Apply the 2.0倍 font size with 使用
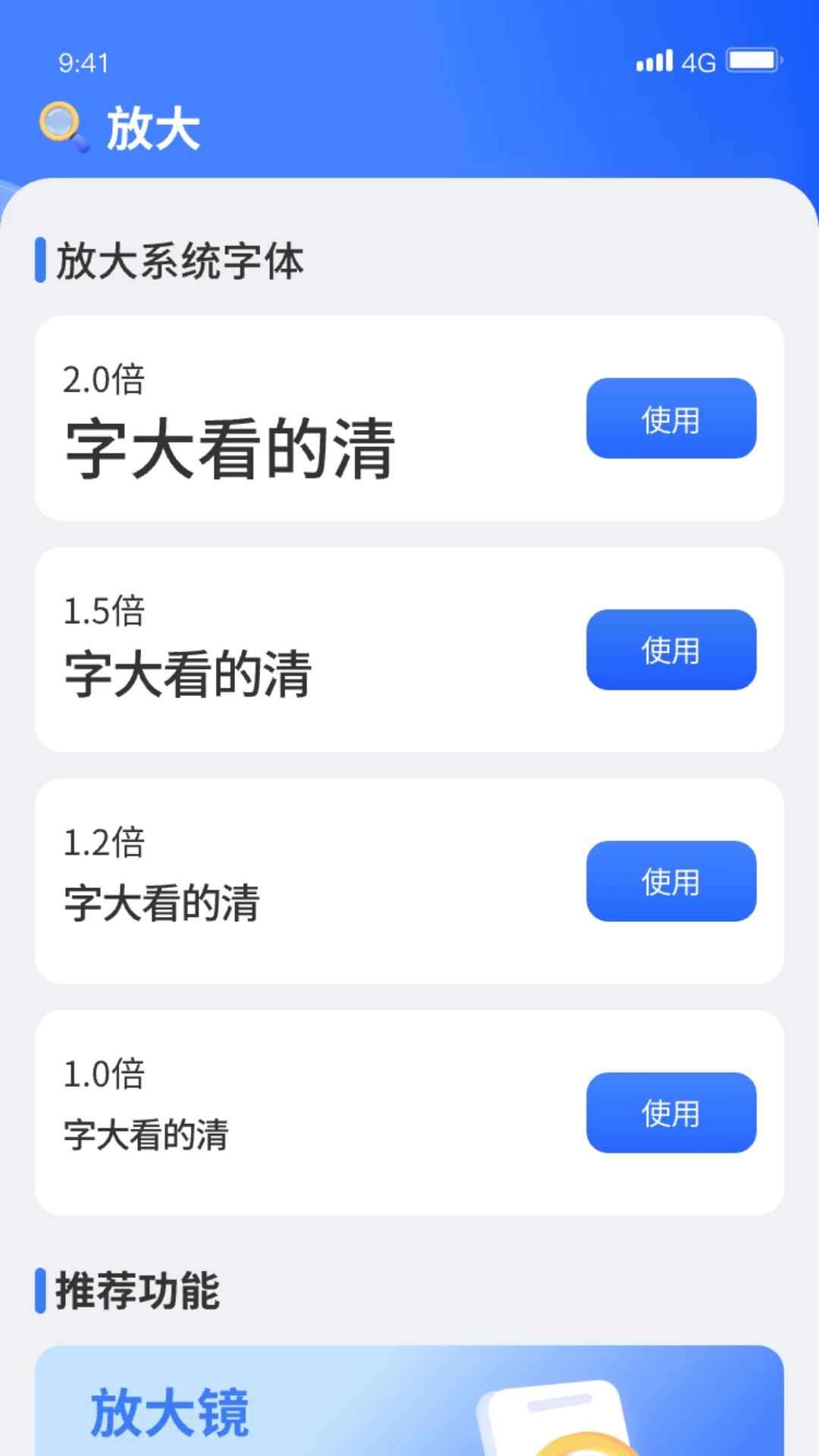819x1456 pixels. [x=671, y=418]
